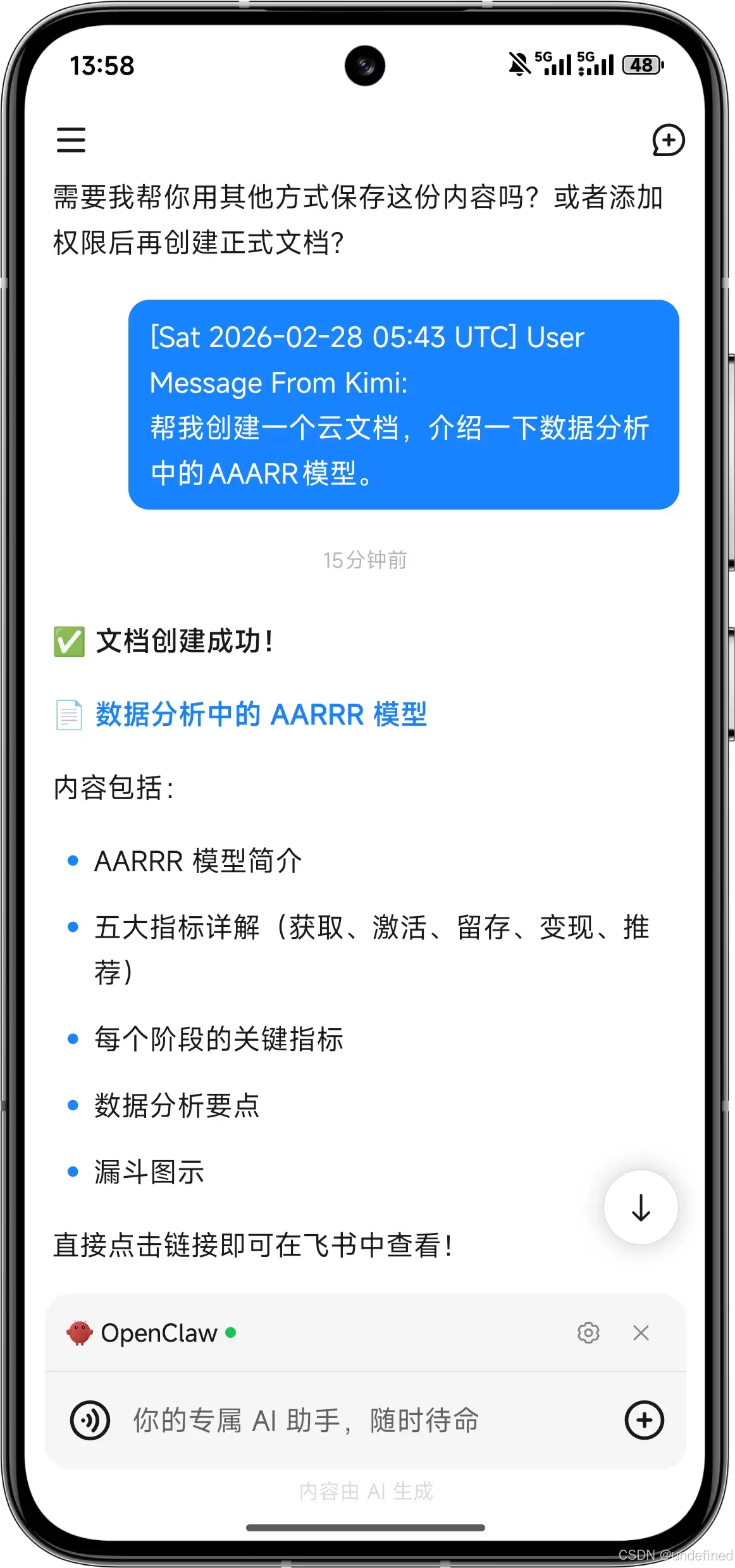Expand the 数据分析要点 bullet item
This screenshot has width=735, height=1568.
[x=177, y=1105]
